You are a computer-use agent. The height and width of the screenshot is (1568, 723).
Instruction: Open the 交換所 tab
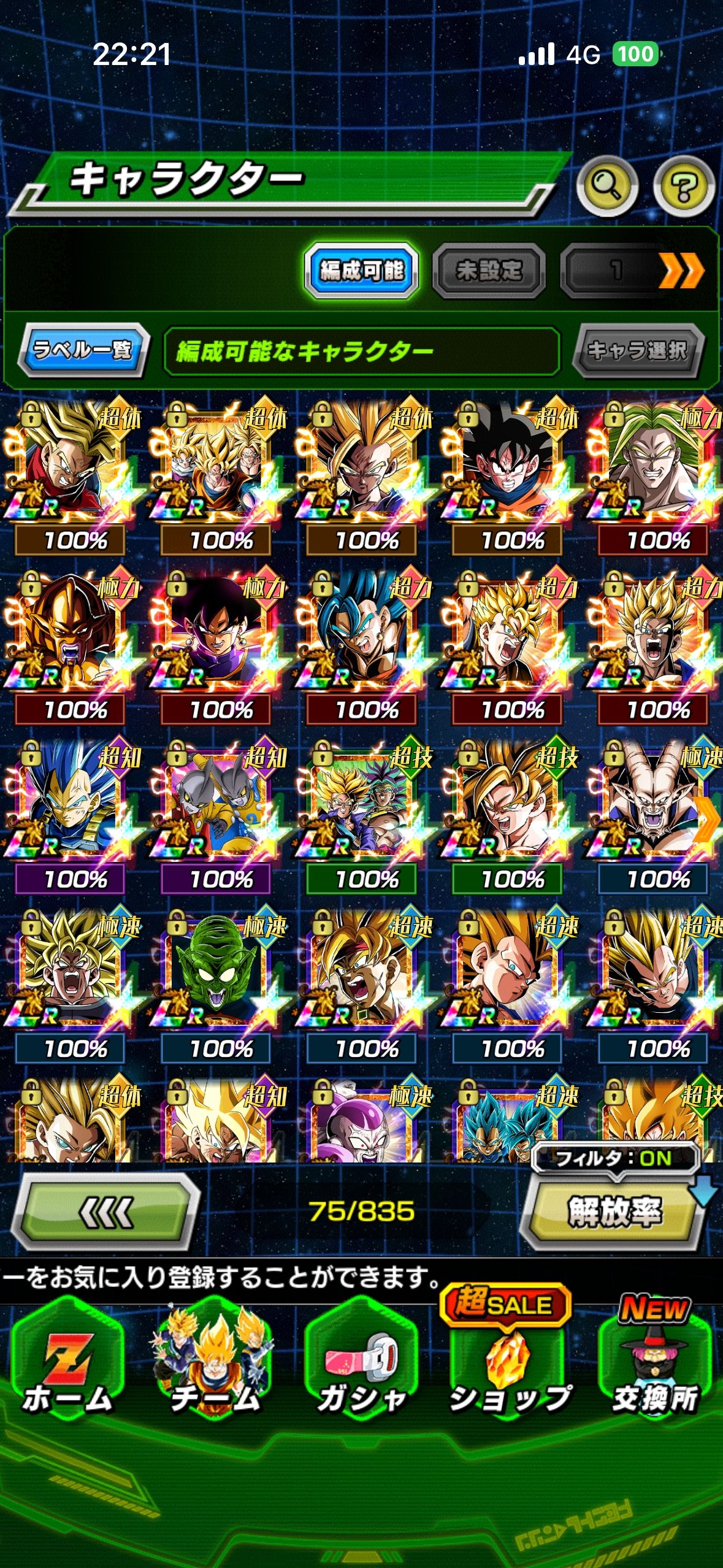click(x=655, y=1365)
